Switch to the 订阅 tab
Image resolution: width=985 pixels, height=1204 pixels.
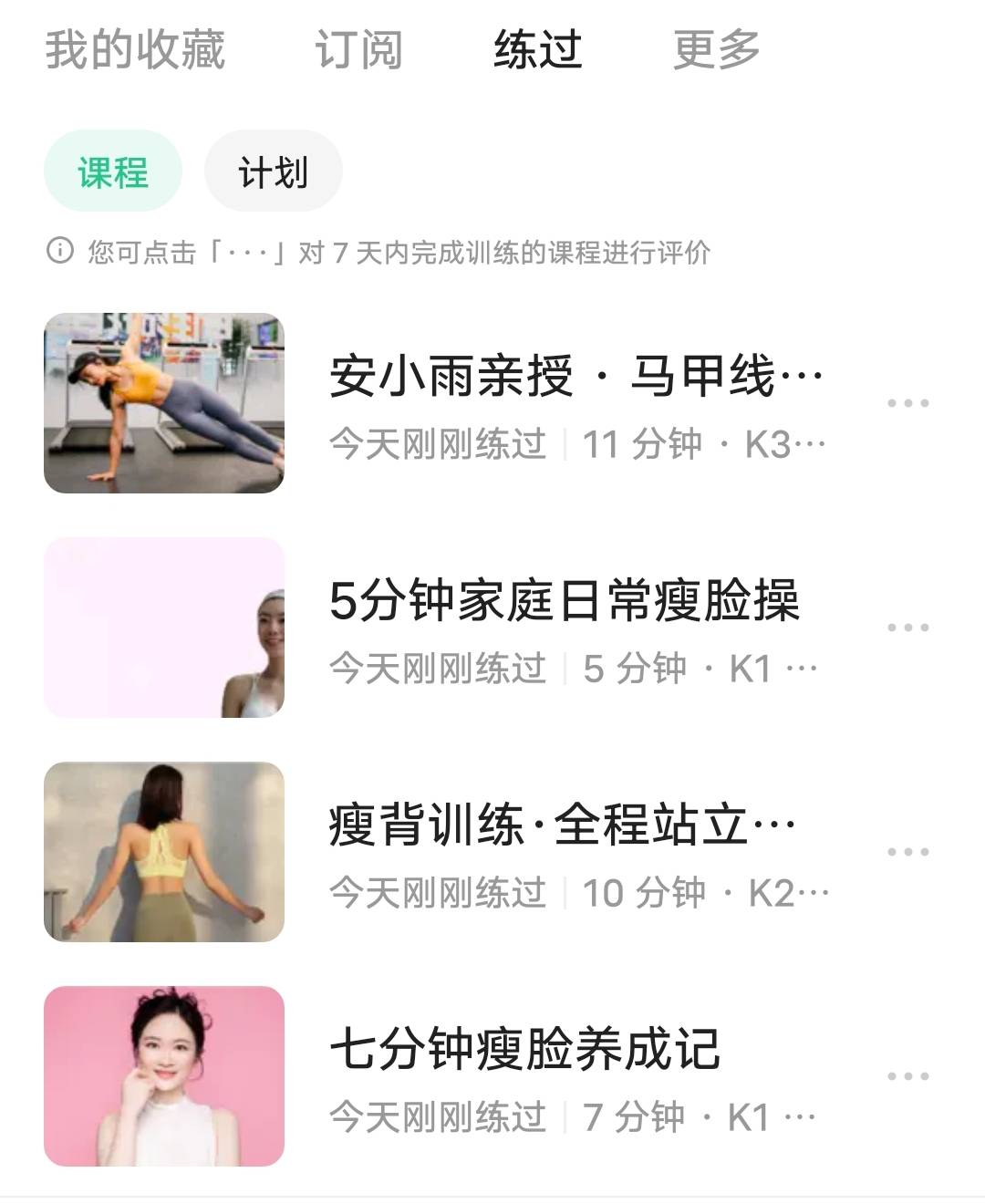pos(358,52)
